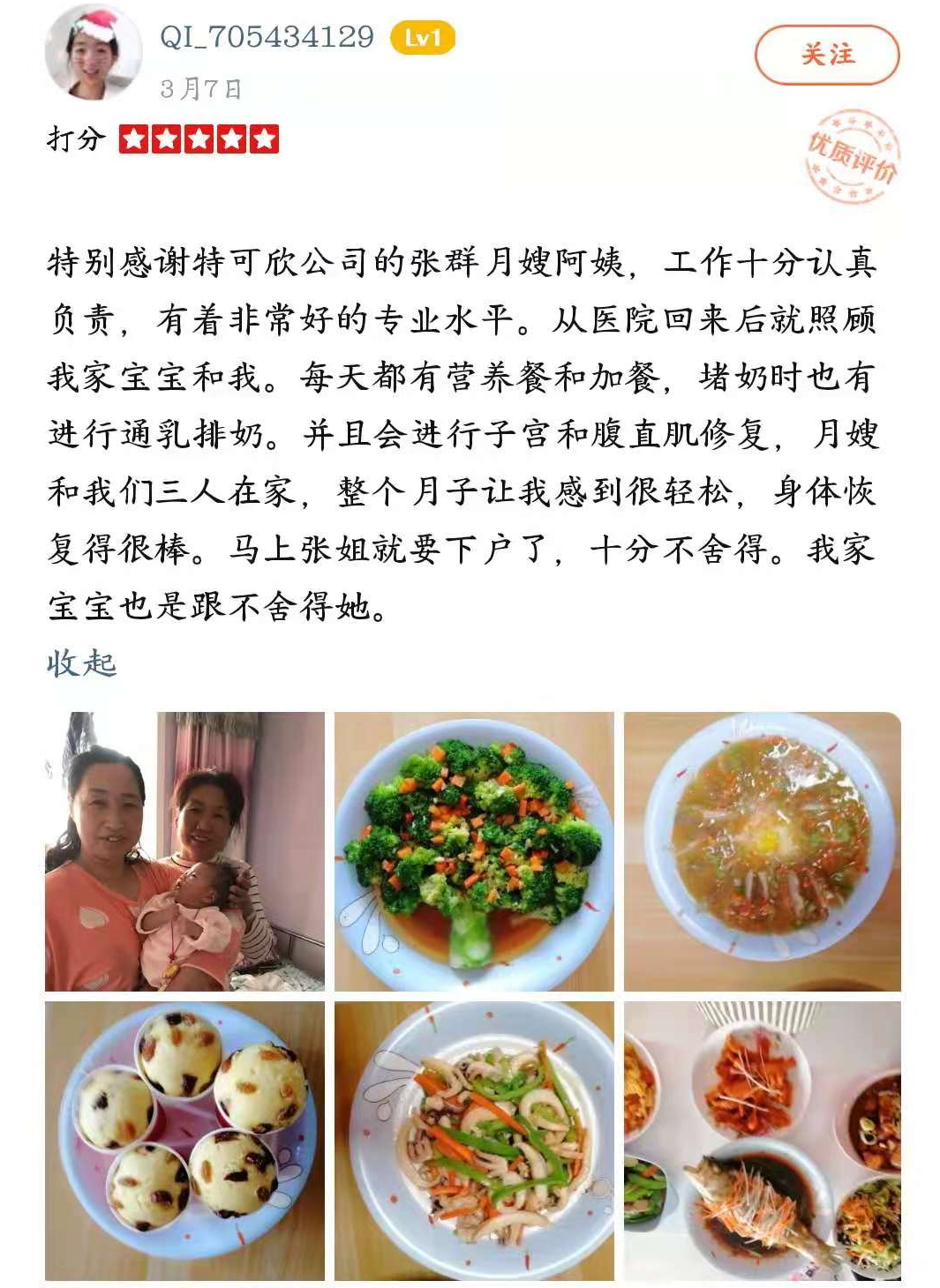Follow user QI_705434129 with 关注 button

(x=826, y=55)
